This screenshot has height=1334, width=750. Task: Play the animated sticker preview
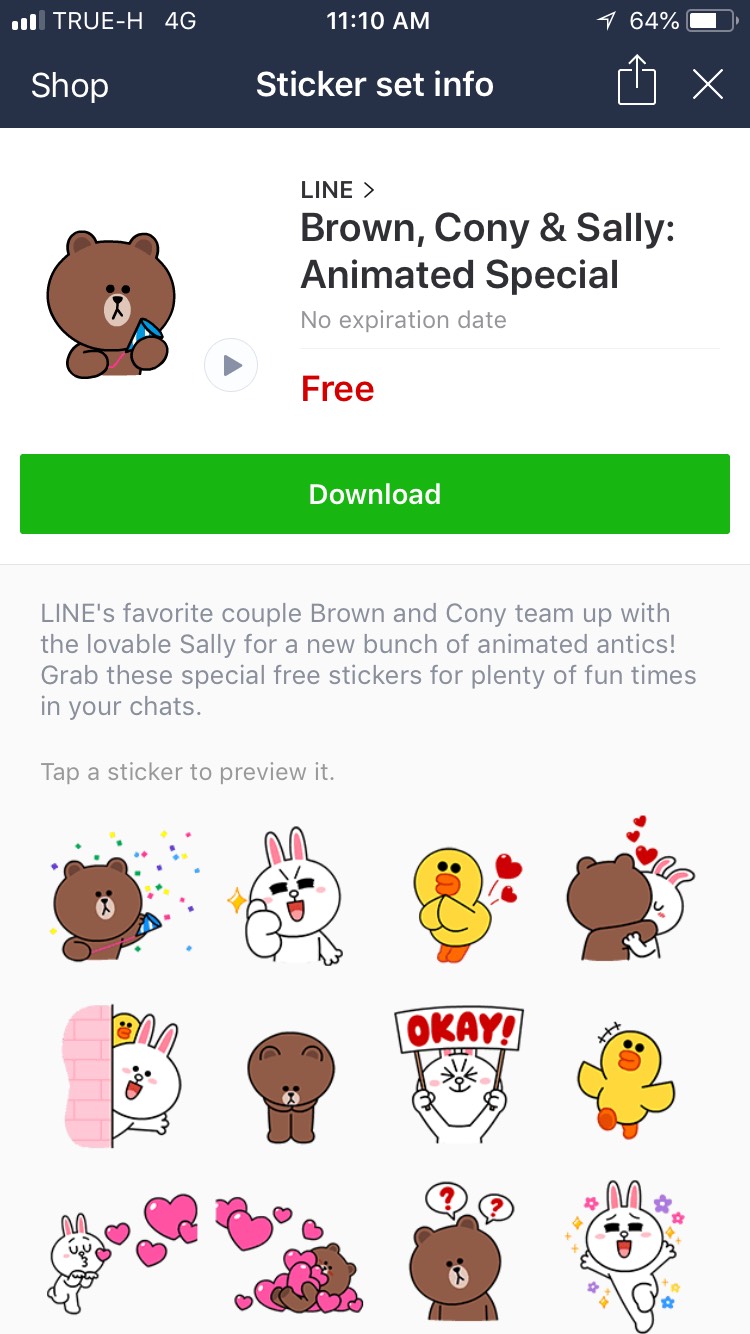click(x=231, y=366)
